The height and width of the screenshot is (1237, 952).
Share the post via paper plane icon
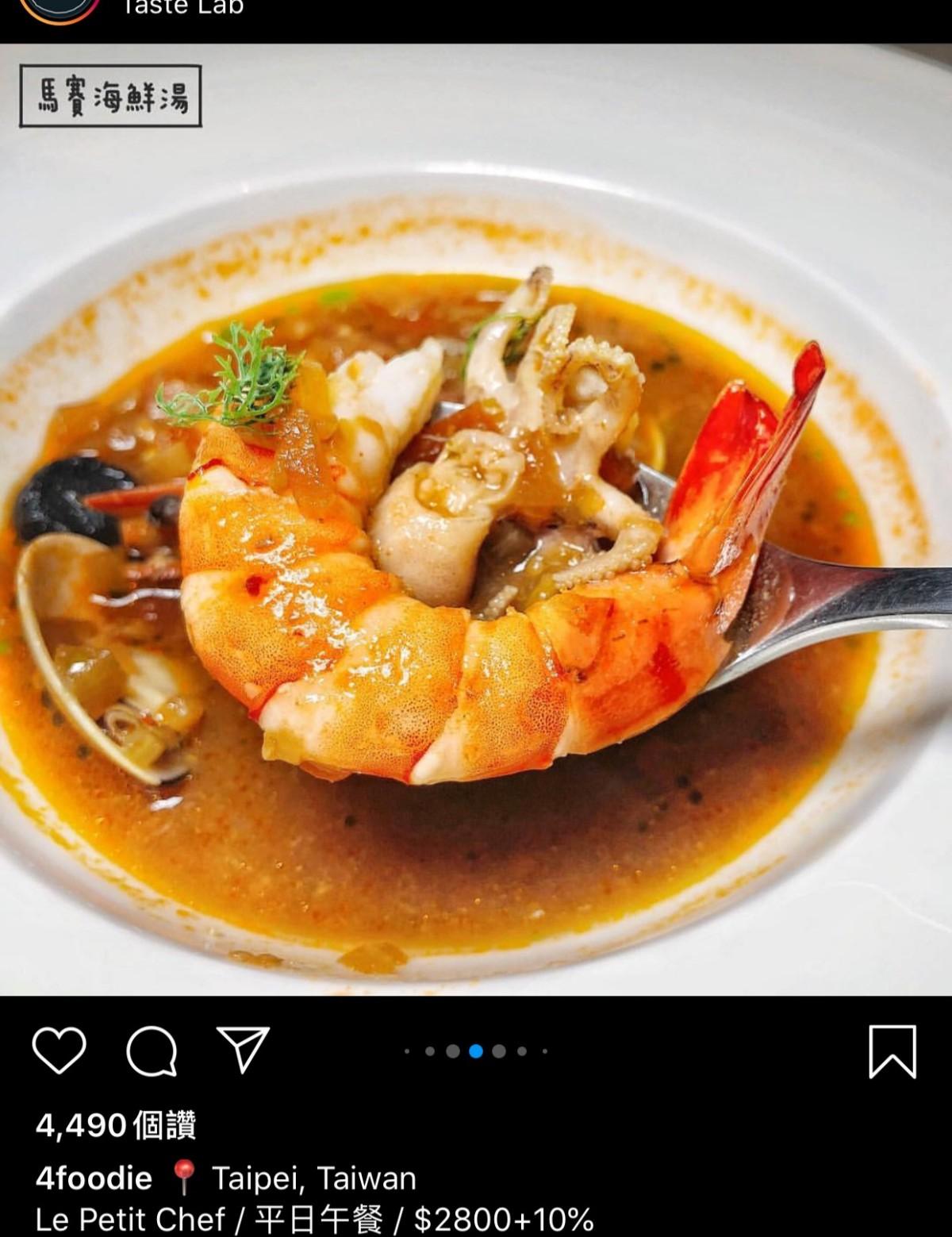click(243, 1049)
